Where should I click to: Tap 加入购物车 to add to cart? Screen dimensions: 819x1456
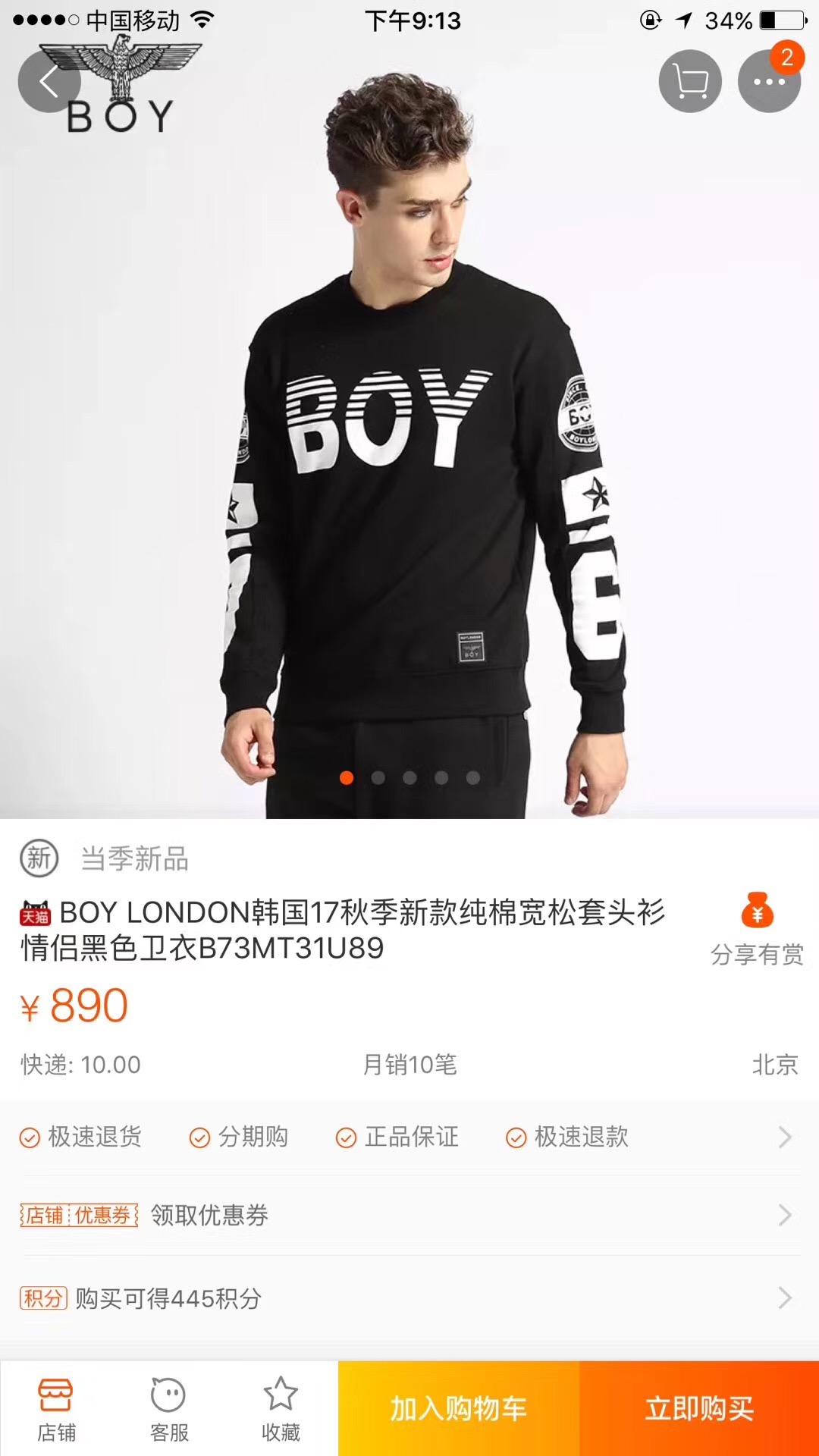point(459,1409)
